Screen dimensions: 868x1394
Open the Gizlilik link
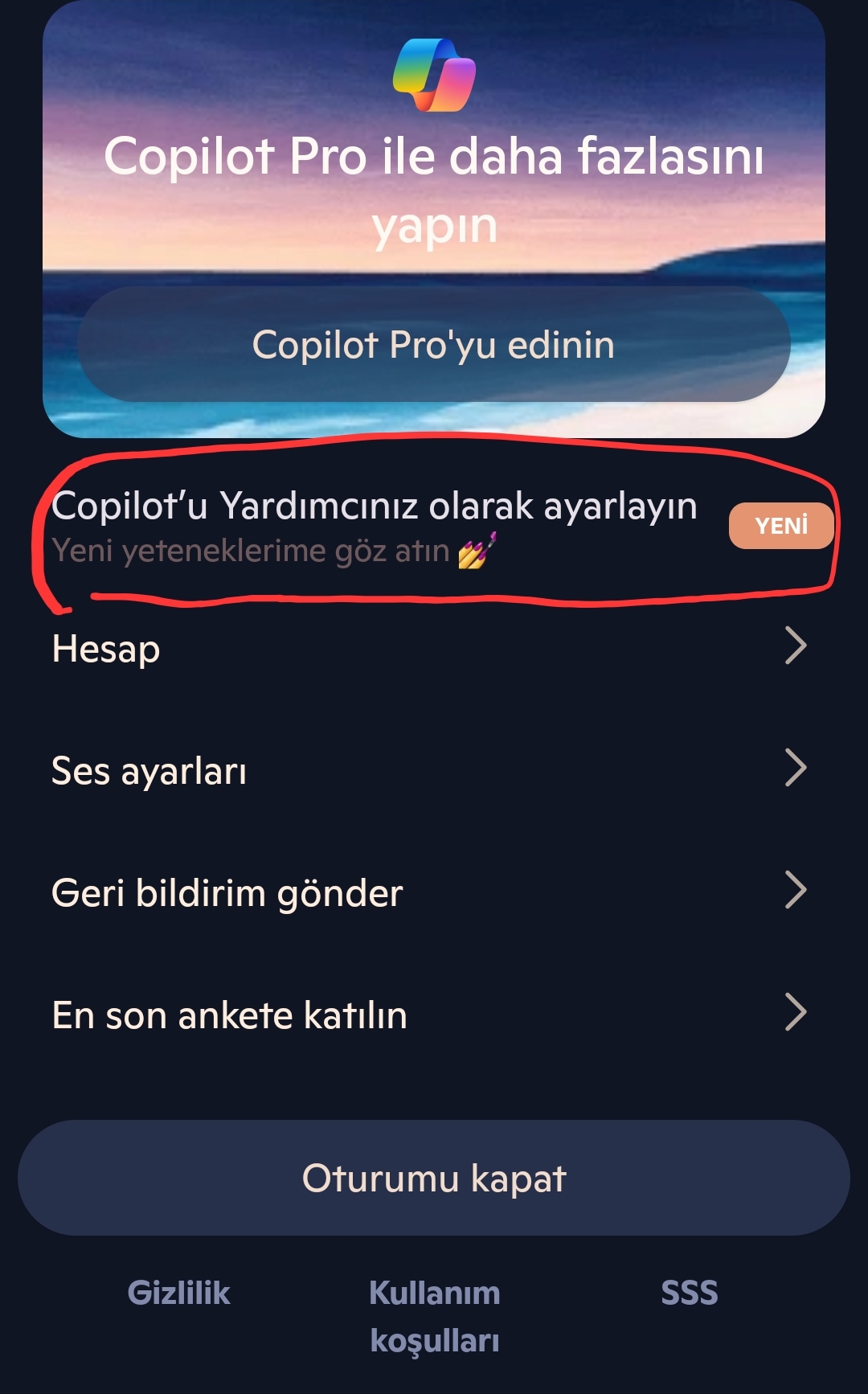(178, 1293)
